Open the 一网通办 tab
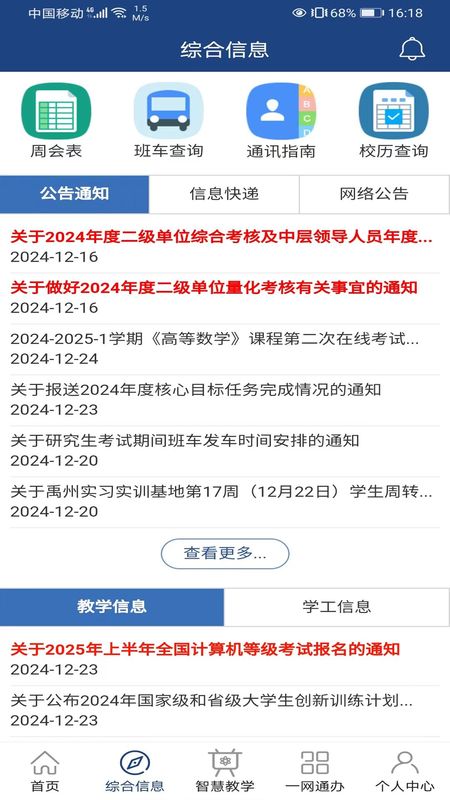The width and height of the screenshot is (450, 800). pyautogui.click(x=315, y=771)
